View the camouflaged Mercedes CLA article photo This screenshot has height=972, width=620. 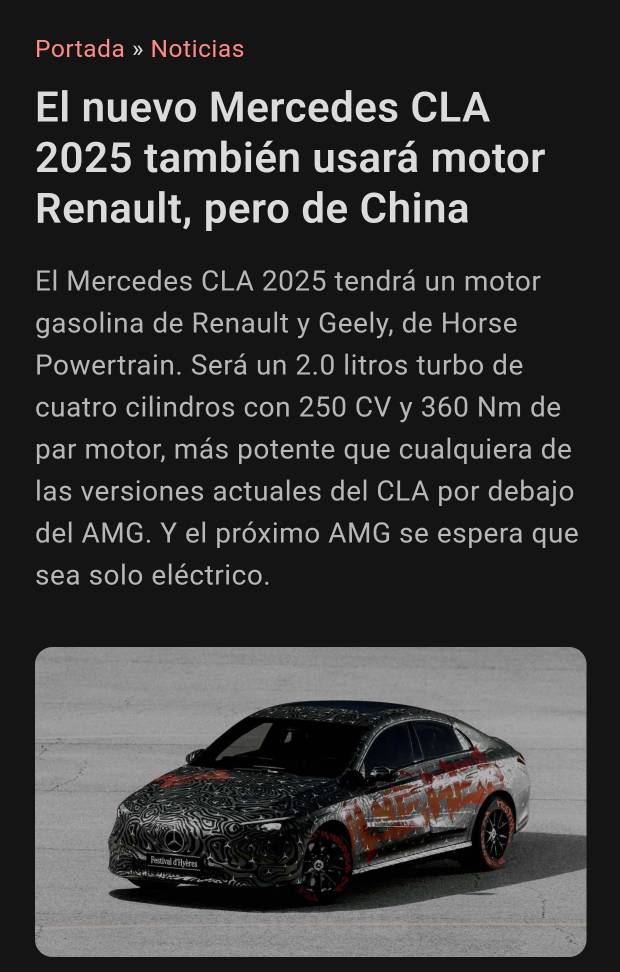coord(310,802)
